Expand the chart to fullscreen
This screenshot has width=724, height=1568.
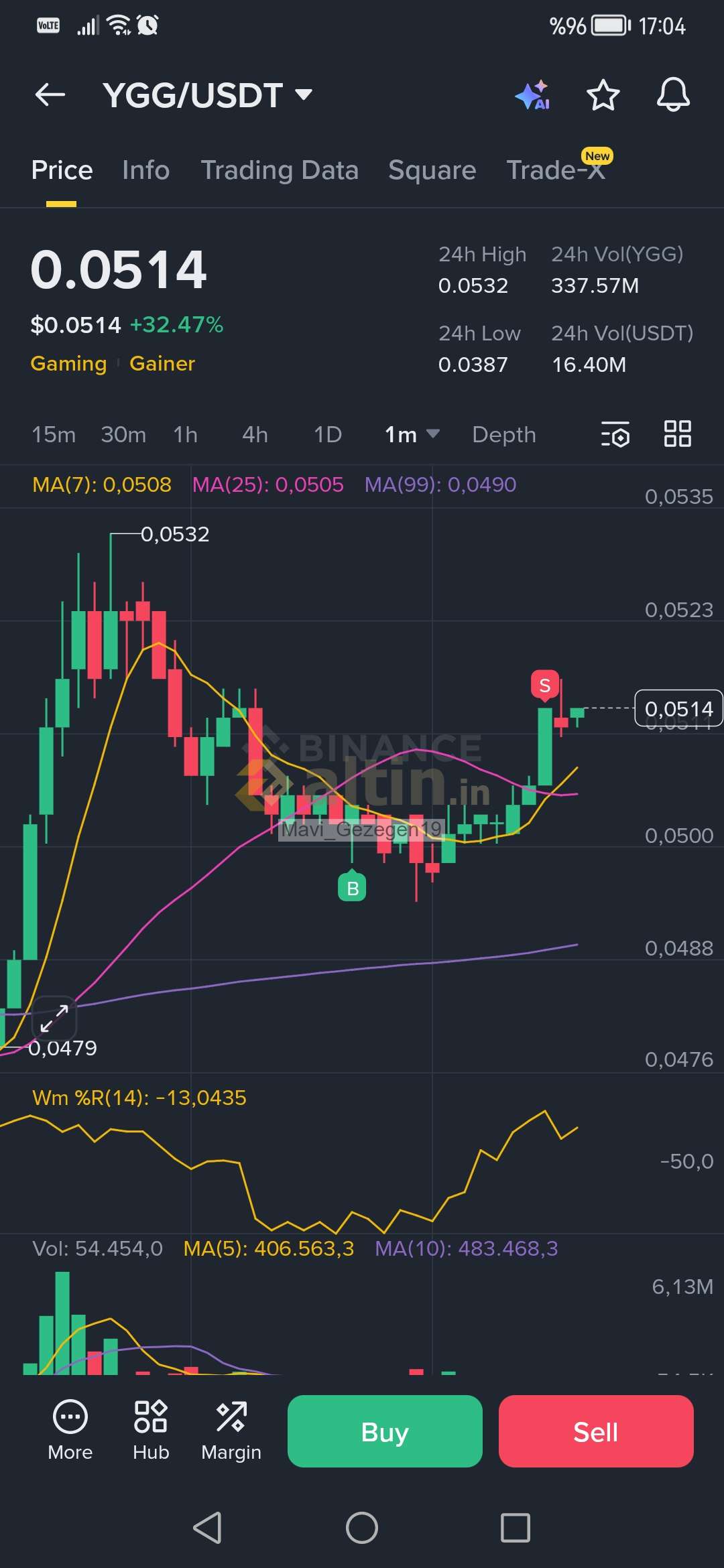click(54, 1018)
